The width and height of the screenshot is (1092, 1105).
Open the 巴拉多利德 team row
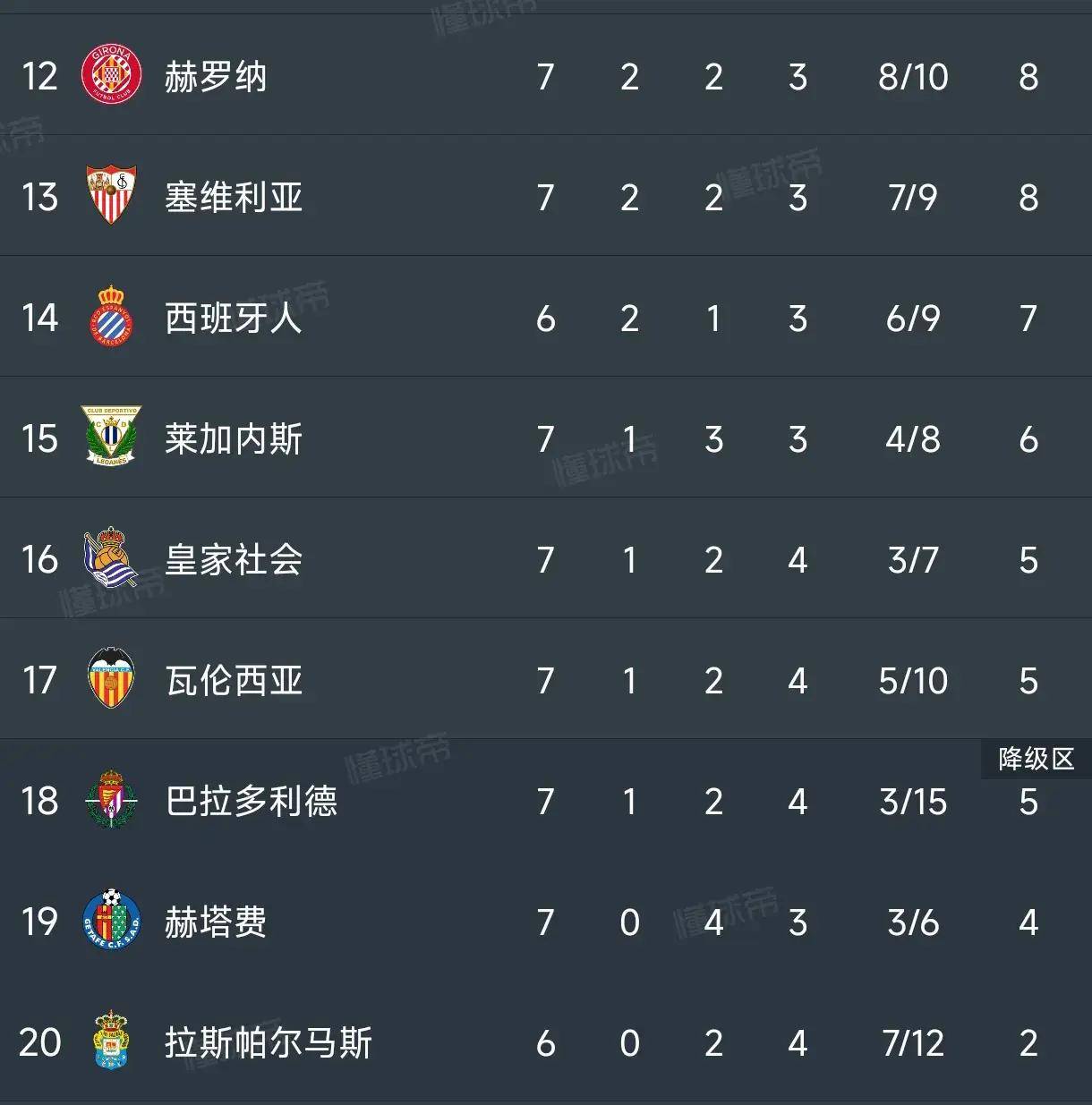tap(251, 802)
